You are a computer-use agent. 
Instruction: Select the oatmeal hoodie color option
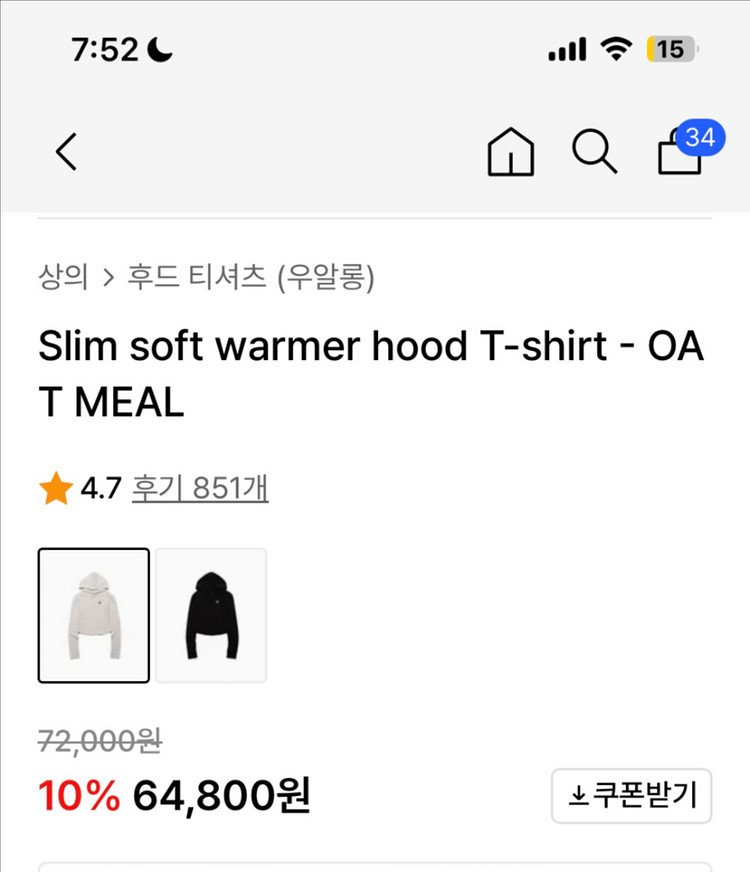click(94, 615)
